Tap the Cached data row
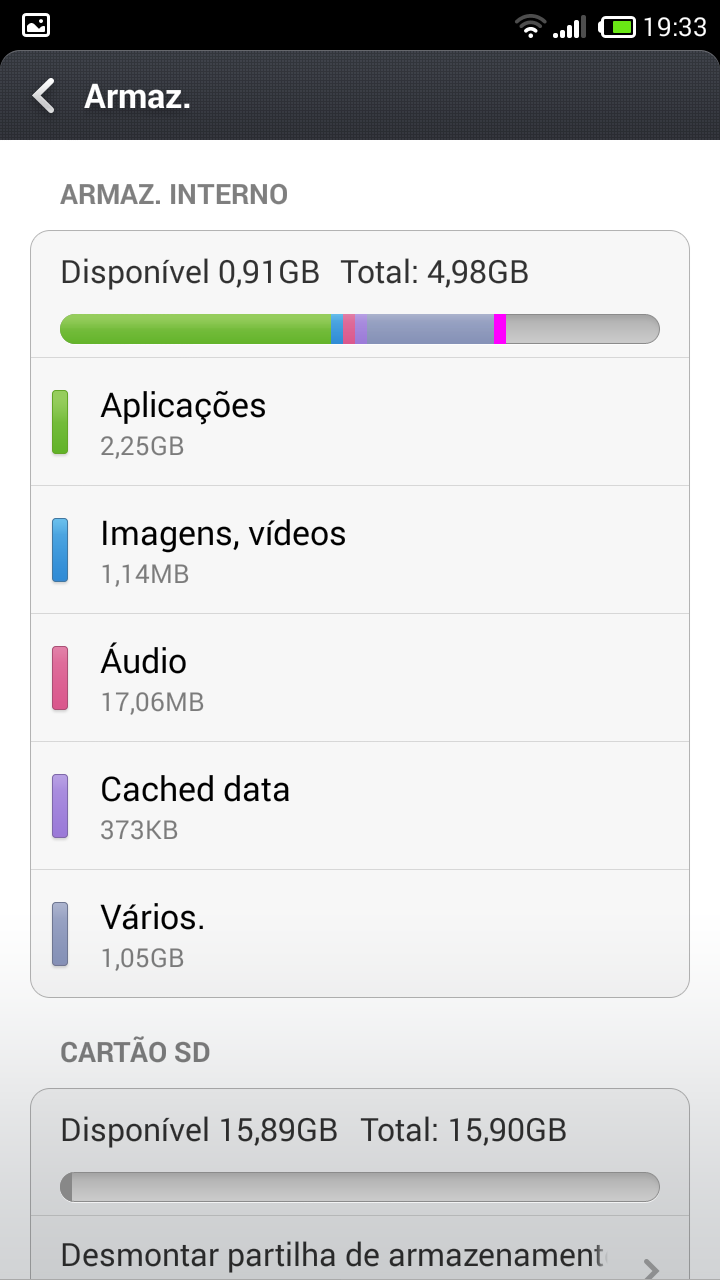 (360, 806)
